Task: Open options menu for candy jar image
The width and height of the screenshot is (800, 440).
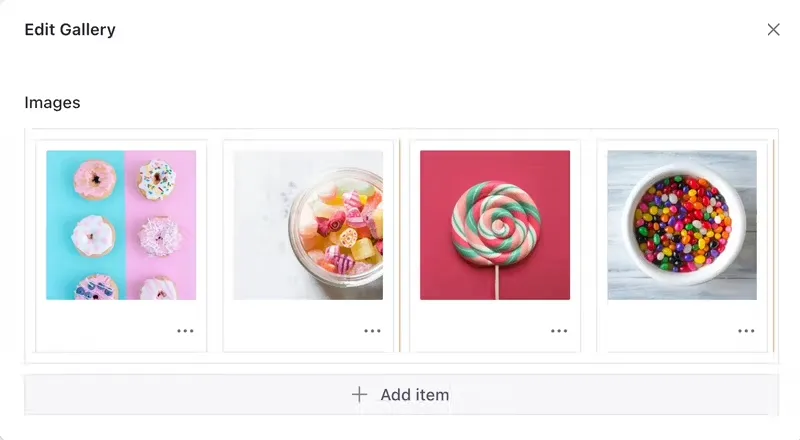Action: tap(372, 331)
